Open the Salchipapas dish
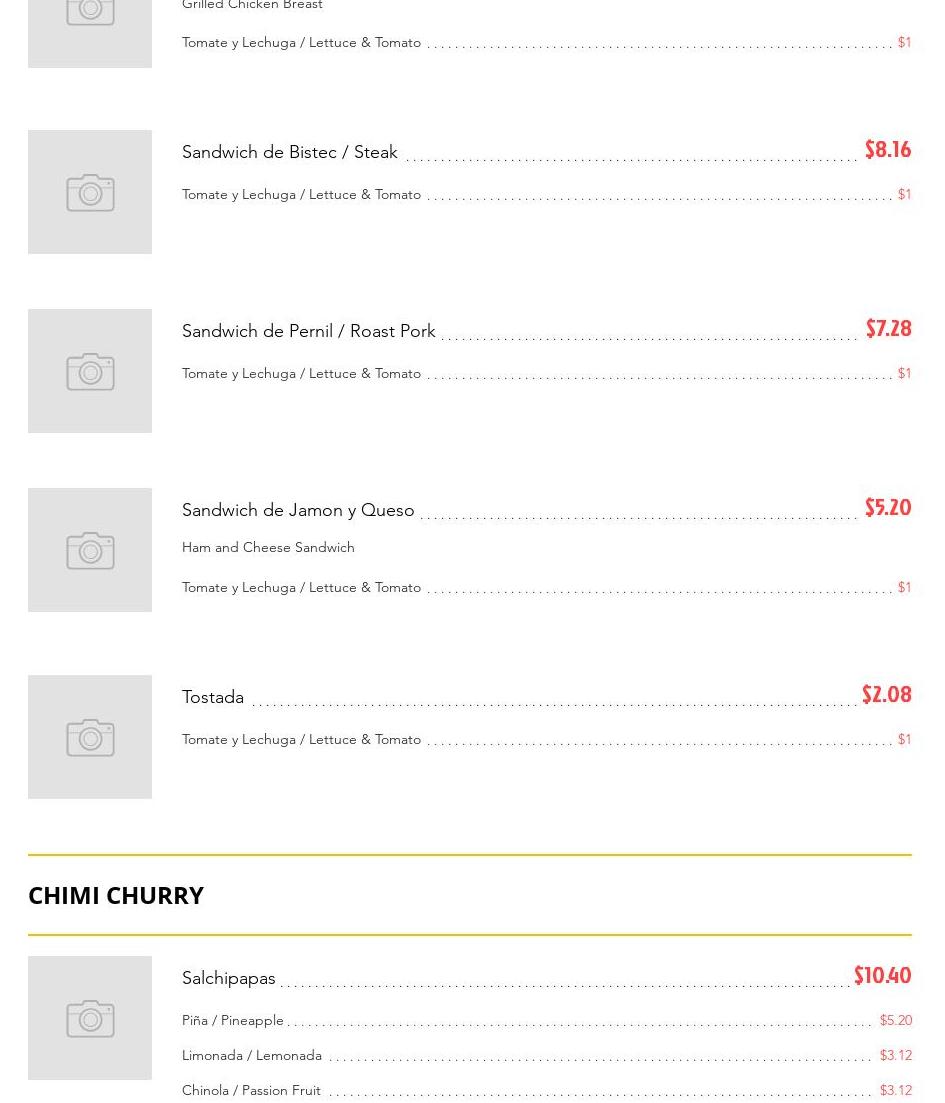 click(x=229, y=978)
